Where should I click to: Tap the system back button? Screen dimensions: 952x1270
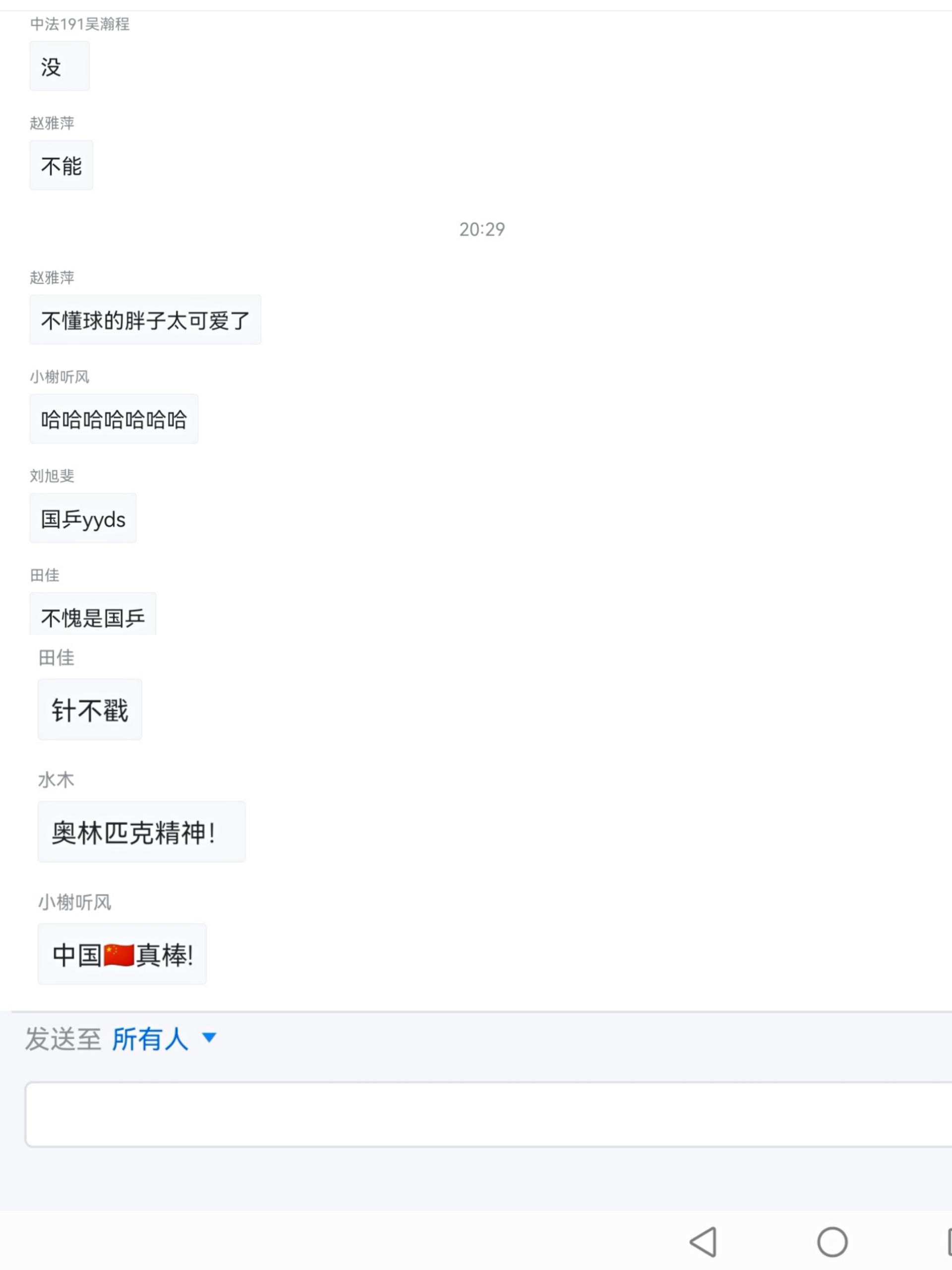click(704, 1242)
